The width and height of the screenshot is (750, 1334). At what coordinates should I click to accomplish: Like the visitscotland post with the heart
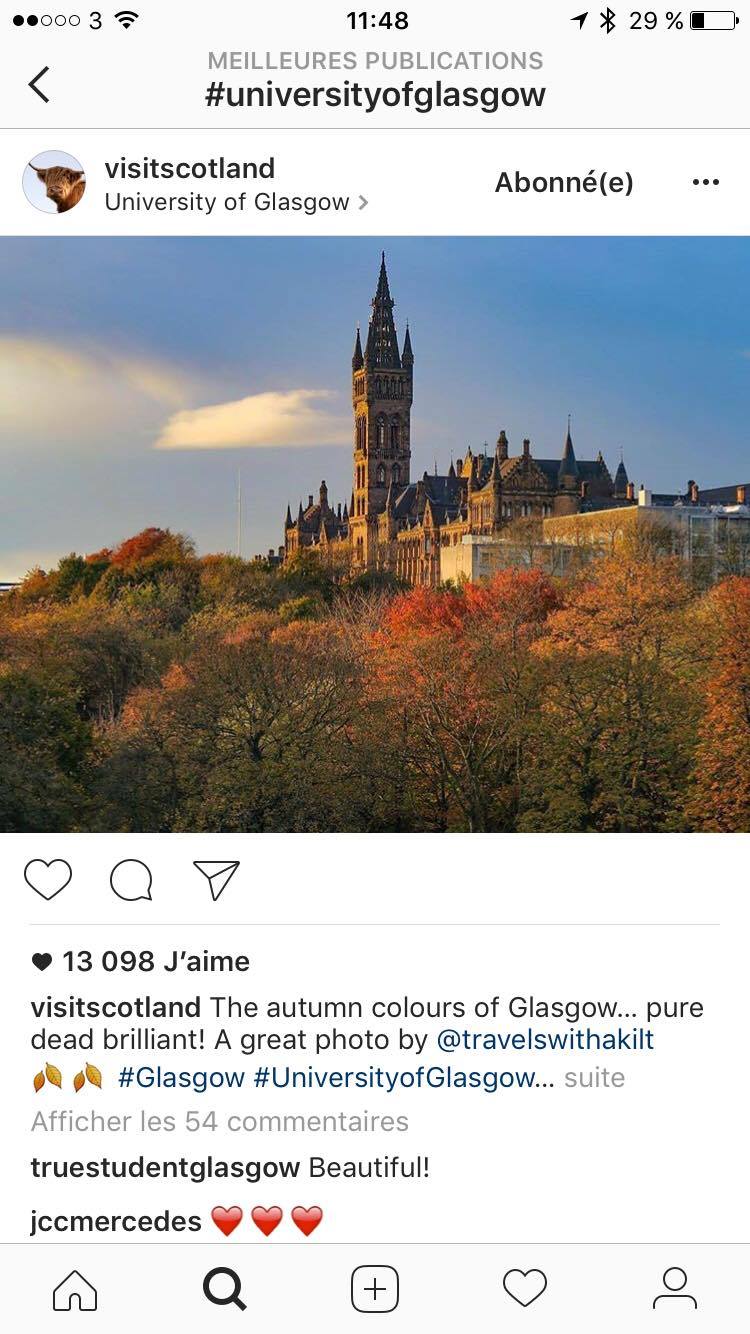click(48, 880)
